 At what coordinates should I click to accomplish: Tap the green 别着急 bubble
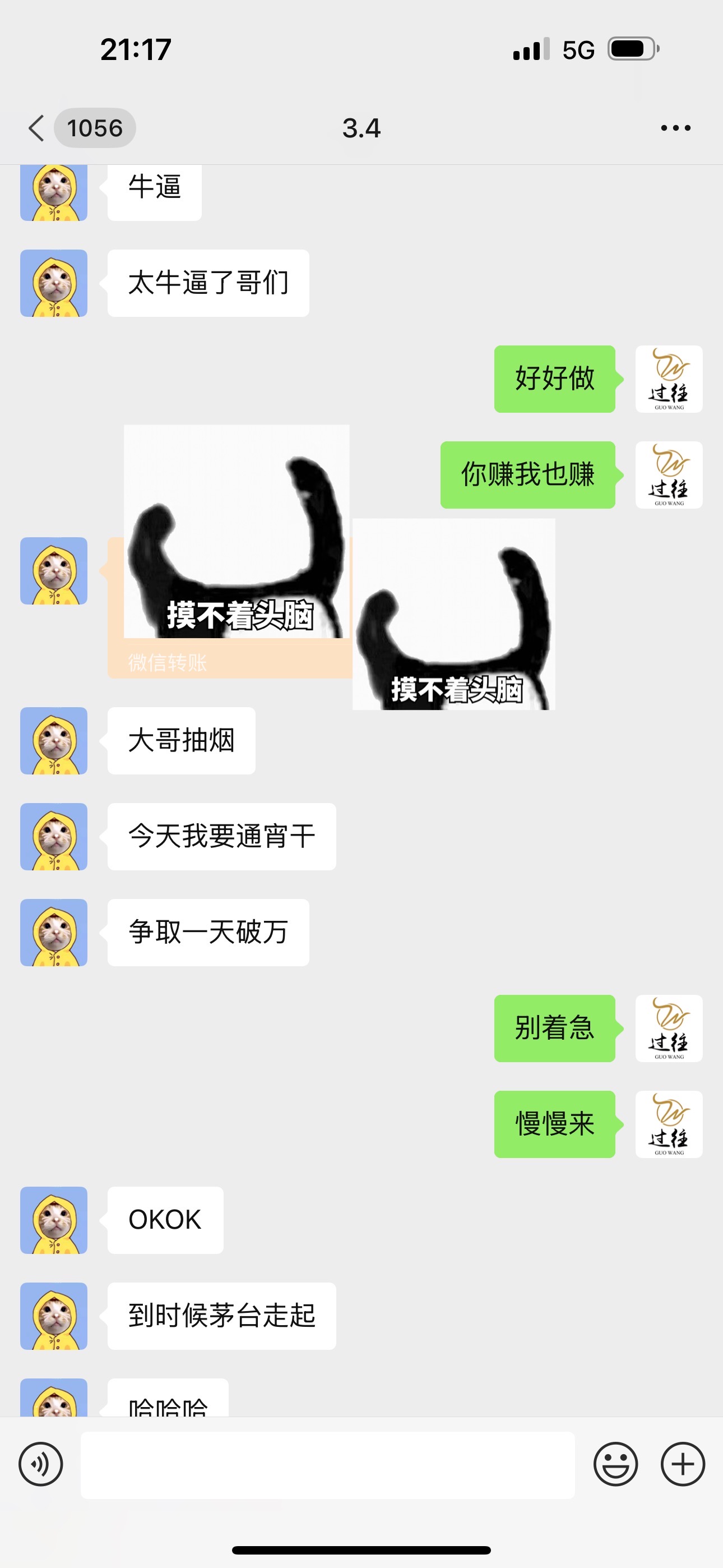coord(554,1029)
